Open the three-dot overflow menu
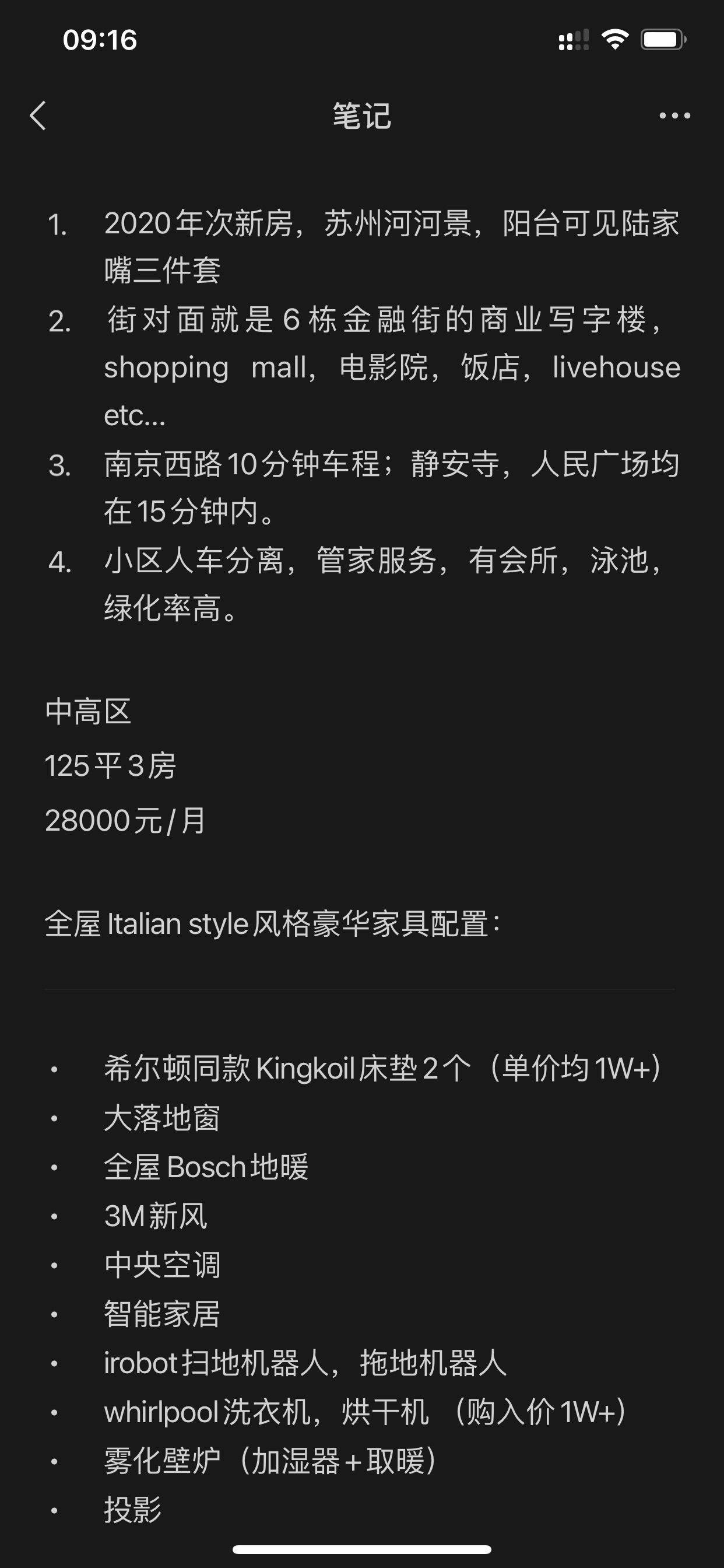Viewport: 724px width, 1568px height. [674, 116]
